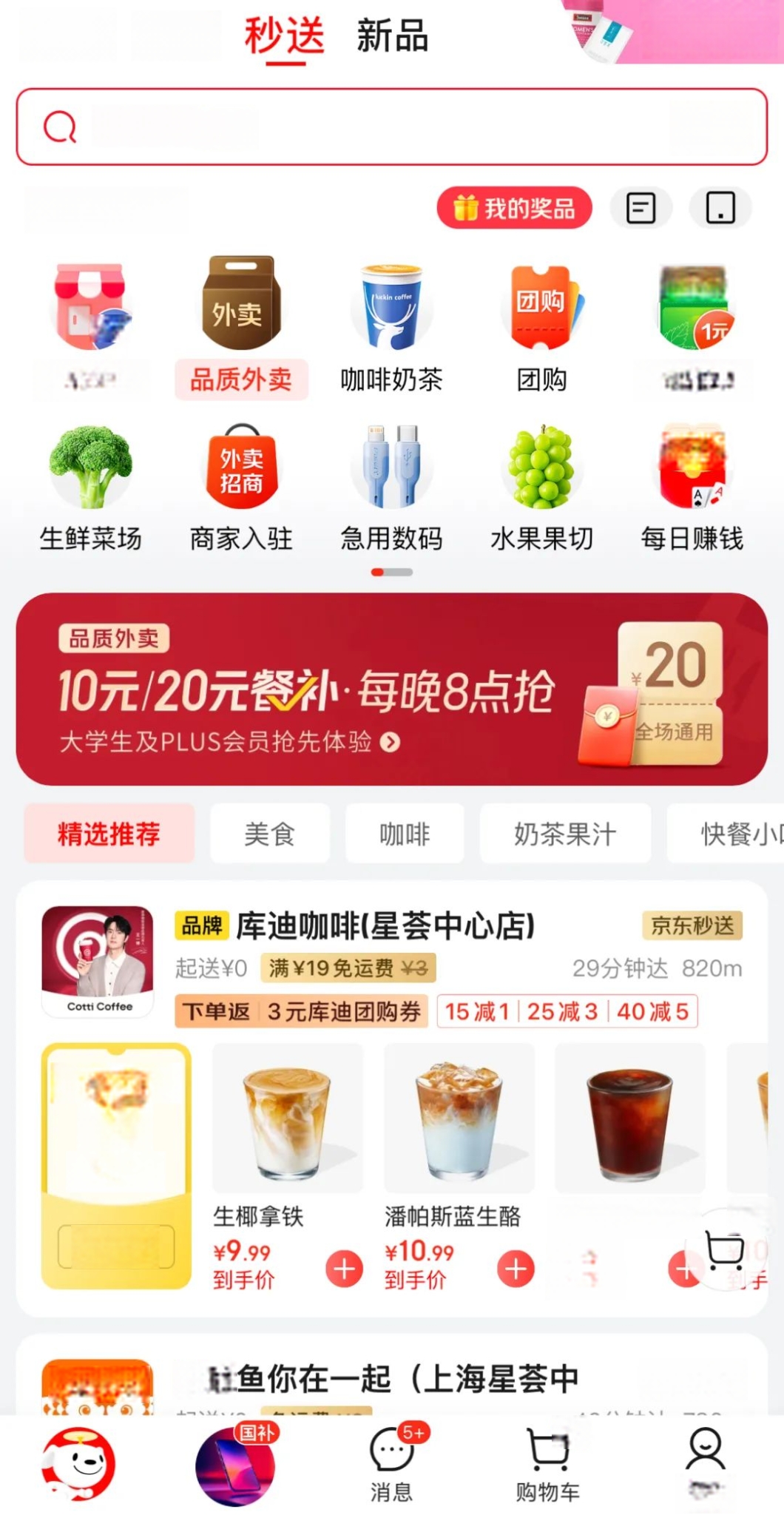This screenshot has height=1515, width=784.
Task: Open 咖啡奶茶 category
Action: coord(391,325)
